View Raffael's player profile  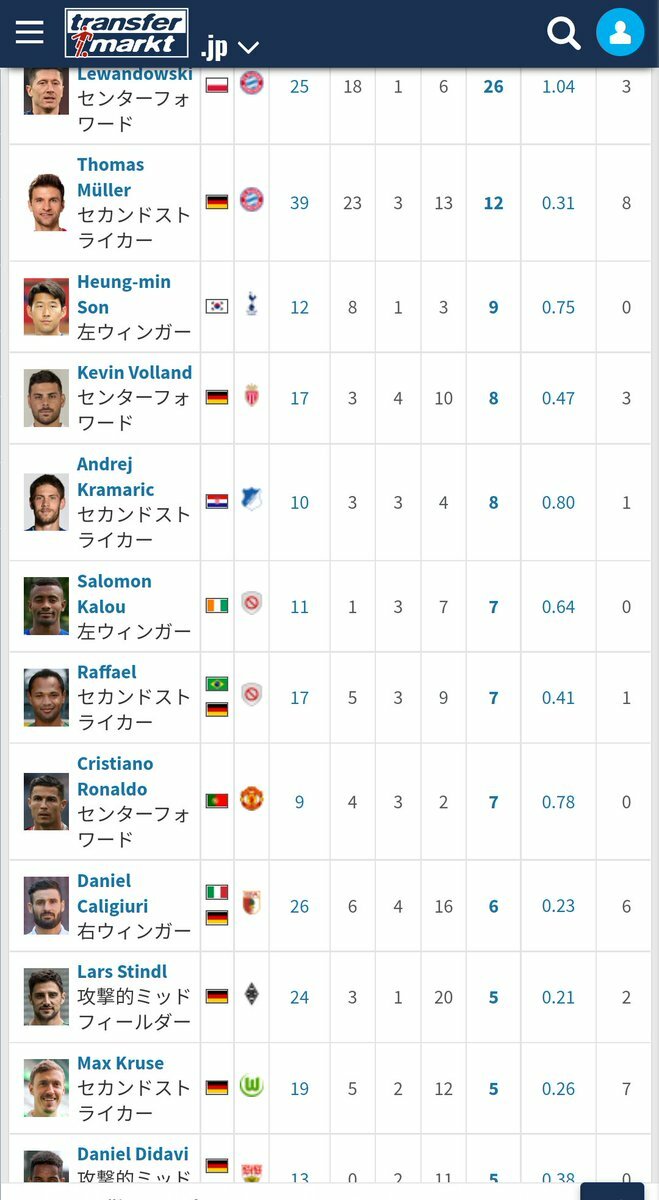point(106,672)
